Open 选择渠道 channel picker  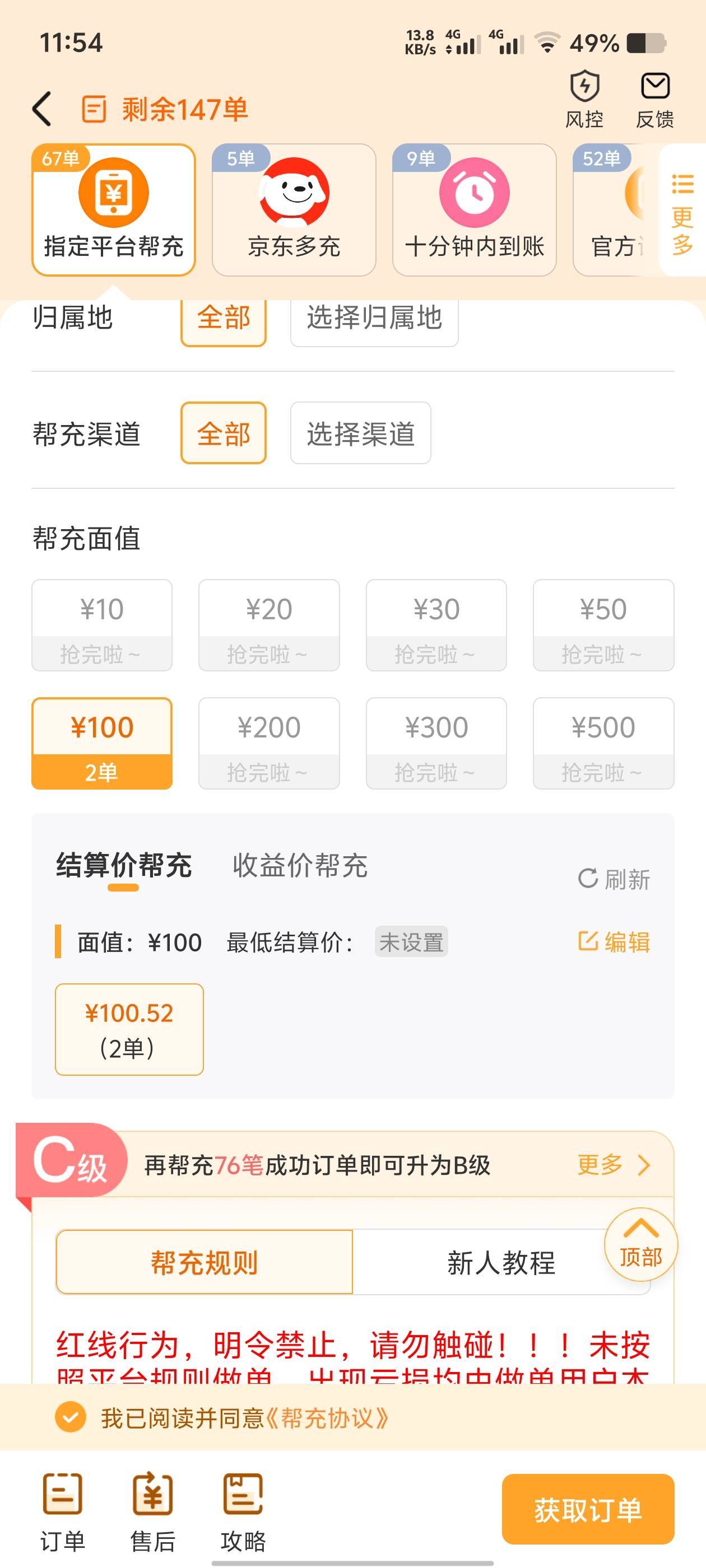click(361, 433)
